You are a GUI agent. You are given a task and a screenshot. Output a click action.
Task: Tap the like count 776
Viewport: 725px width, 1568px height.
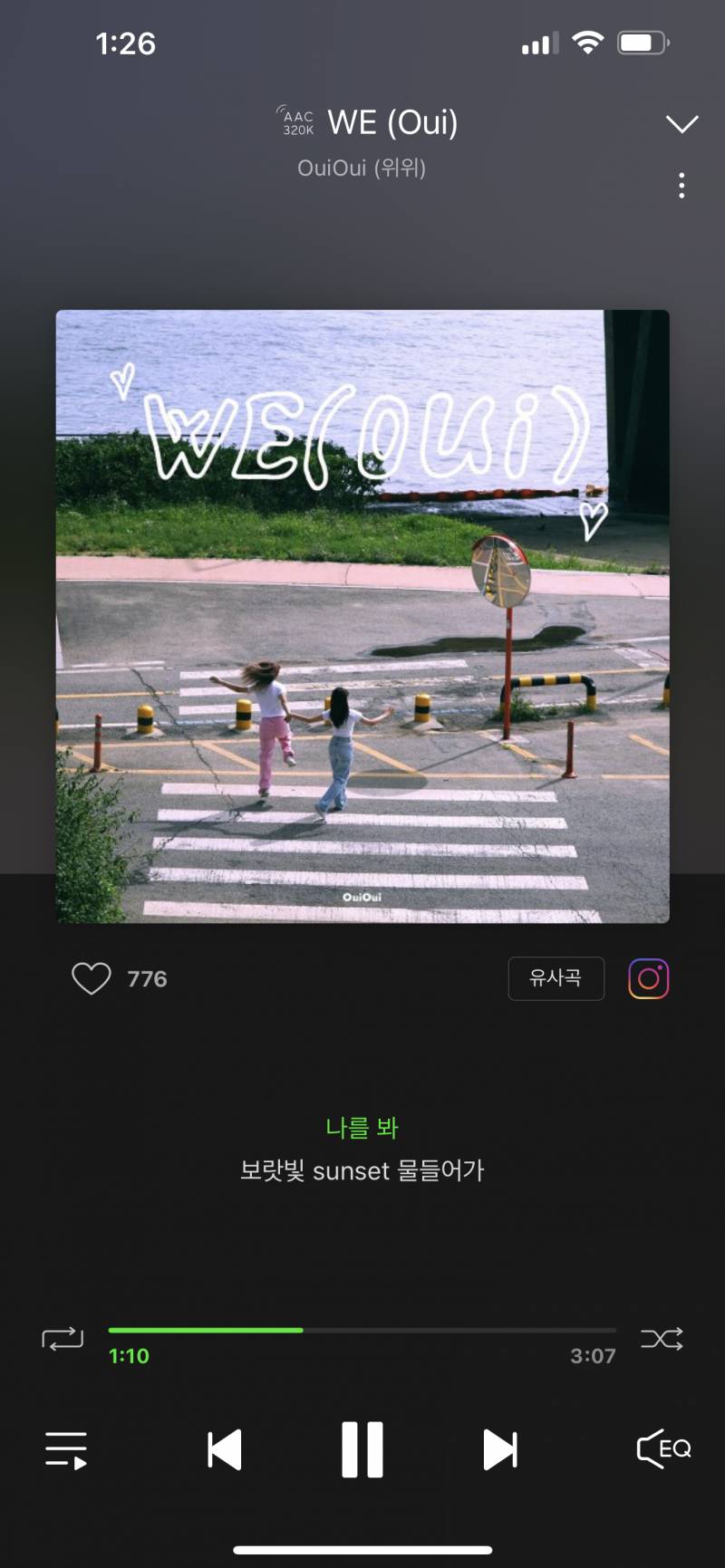pos(145,978)
